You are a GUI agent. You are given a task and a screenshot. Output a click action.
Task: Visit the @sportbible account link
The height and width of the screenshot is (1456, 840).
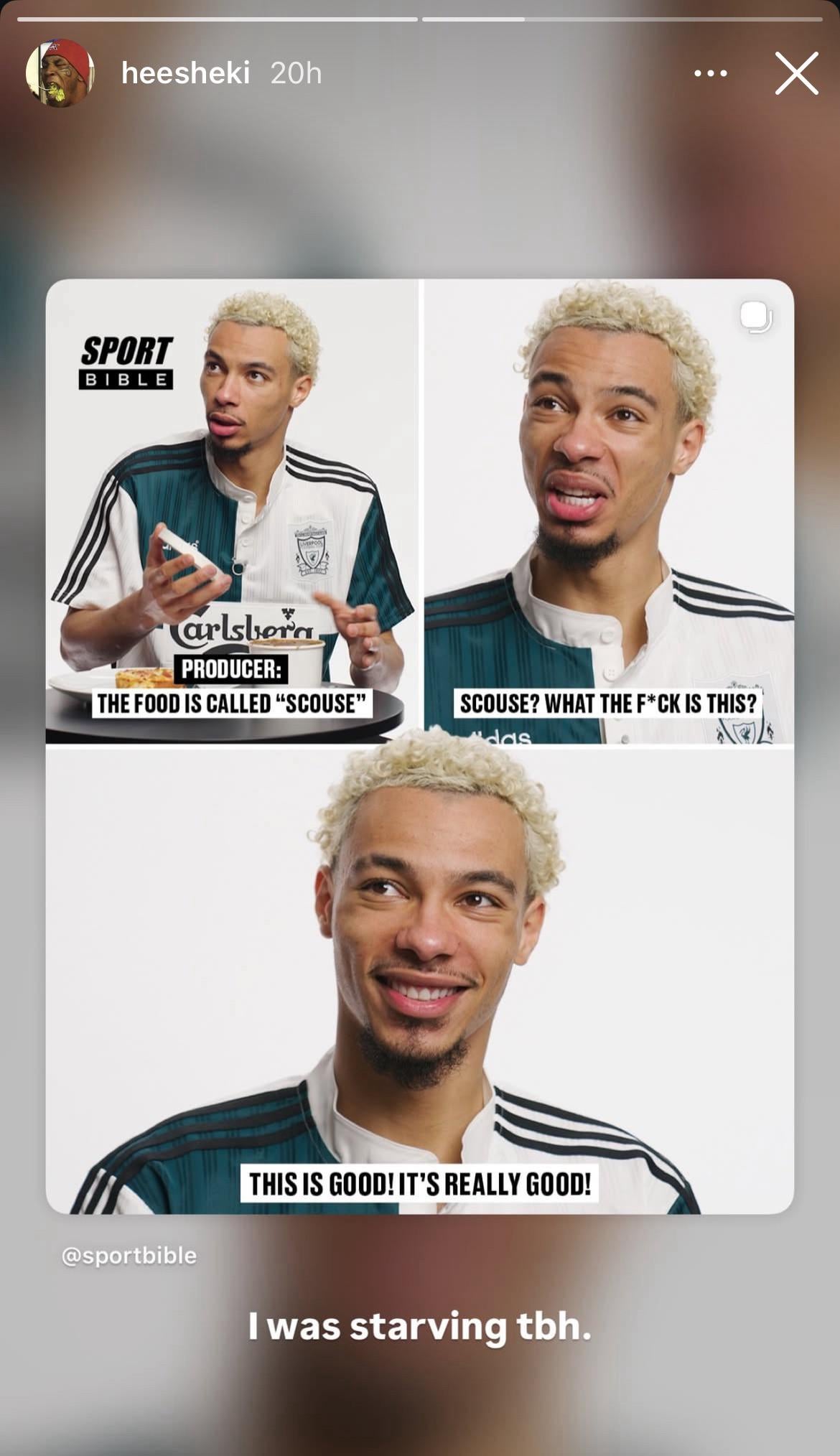pos(129,1256)
